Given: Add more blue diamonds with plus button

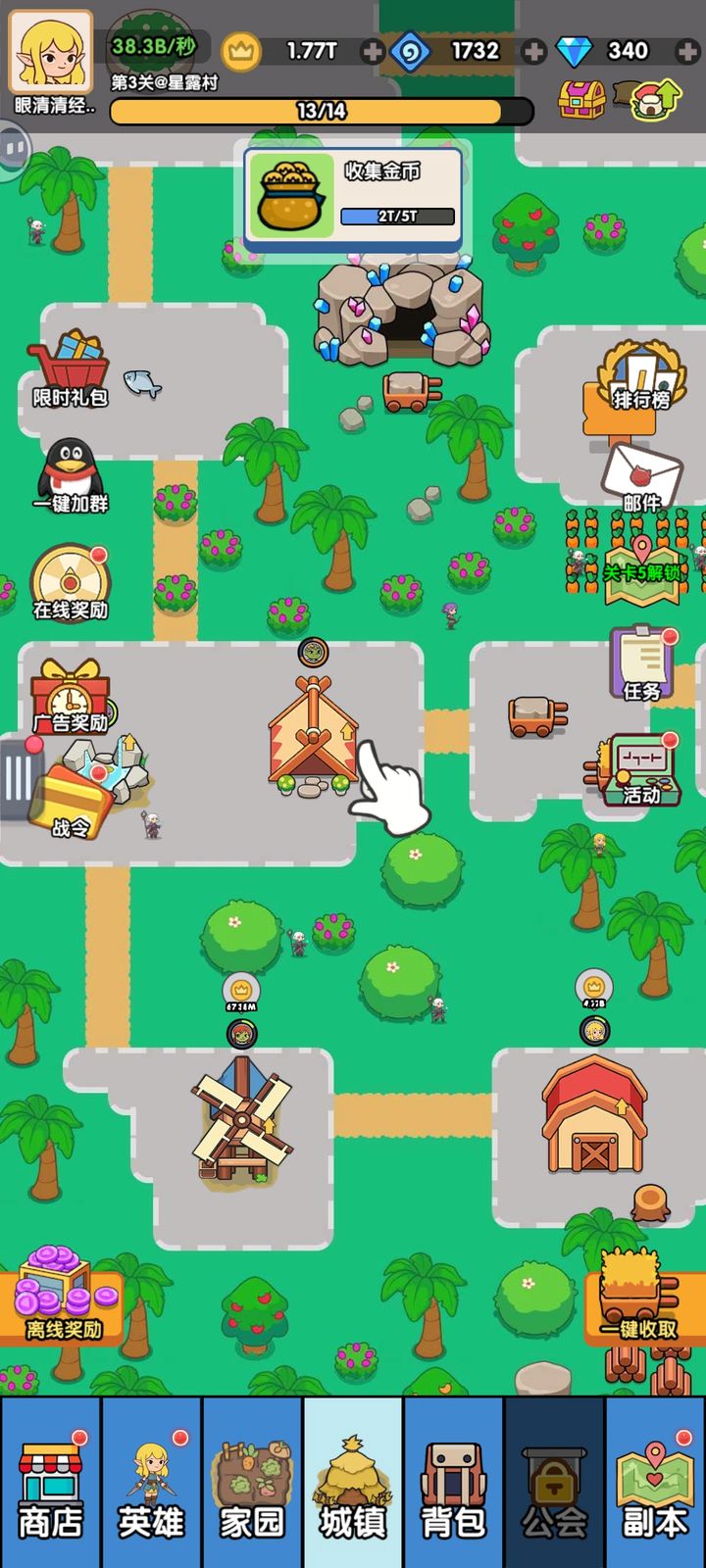Looking at the screenshot, I should (x=687, y=51).
